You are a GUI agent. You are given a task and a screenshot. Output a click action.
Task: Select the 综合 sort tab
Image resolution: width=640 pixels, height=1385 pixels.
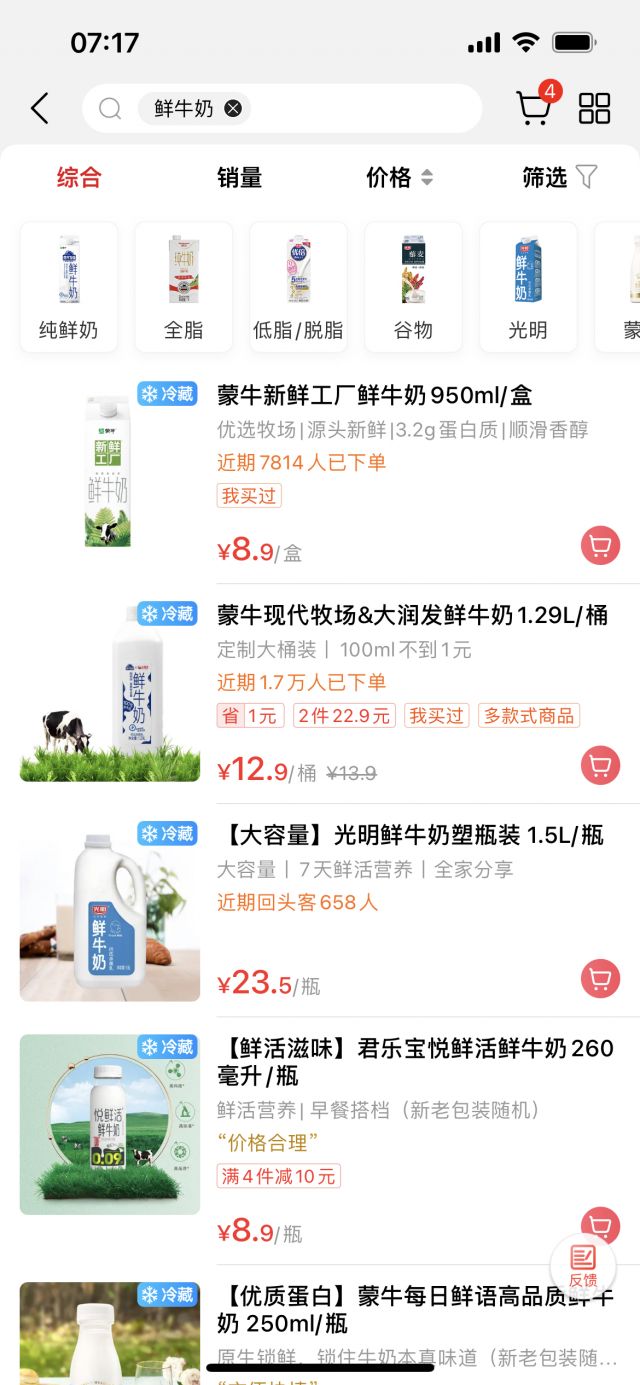[79, 178]
